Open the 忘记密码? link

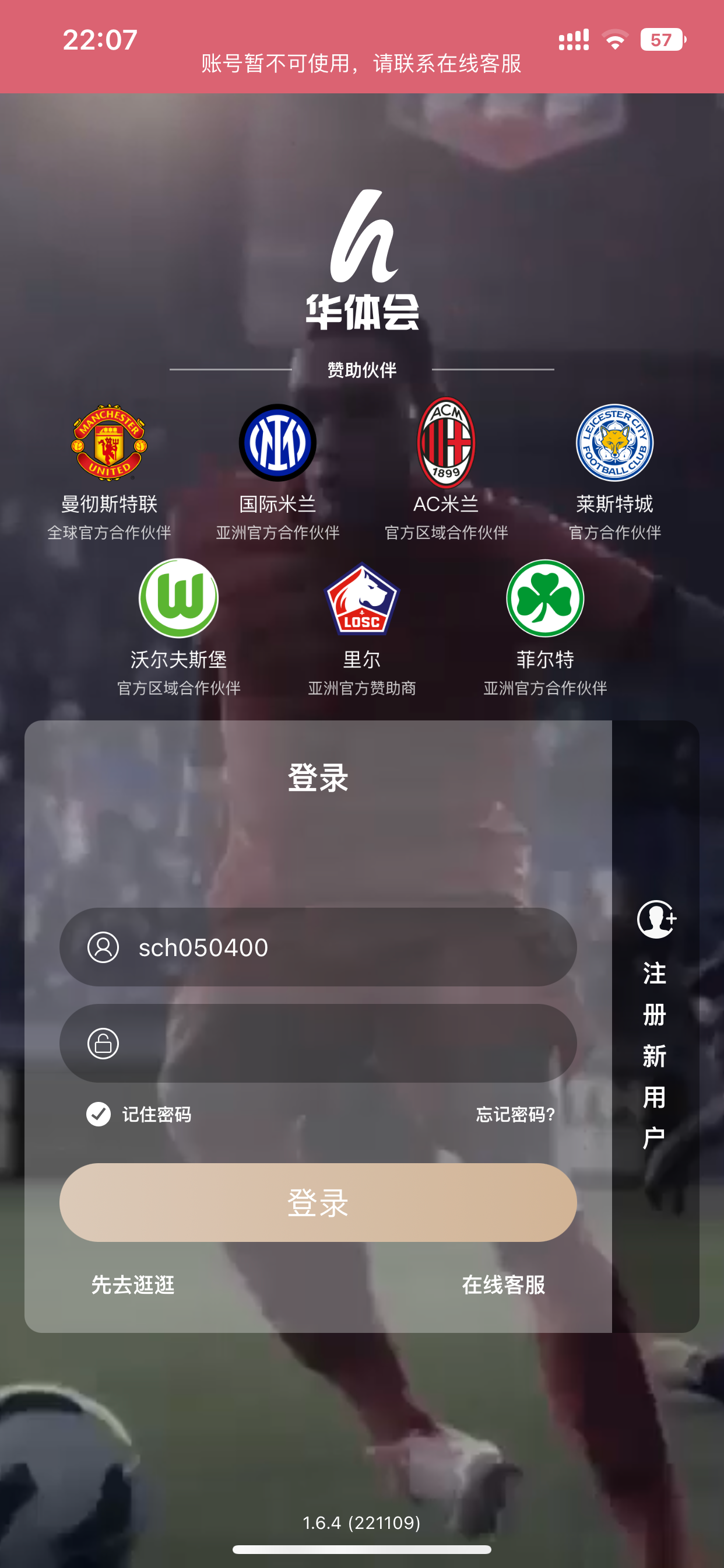pyautogui.click(x=515, y=1115)
